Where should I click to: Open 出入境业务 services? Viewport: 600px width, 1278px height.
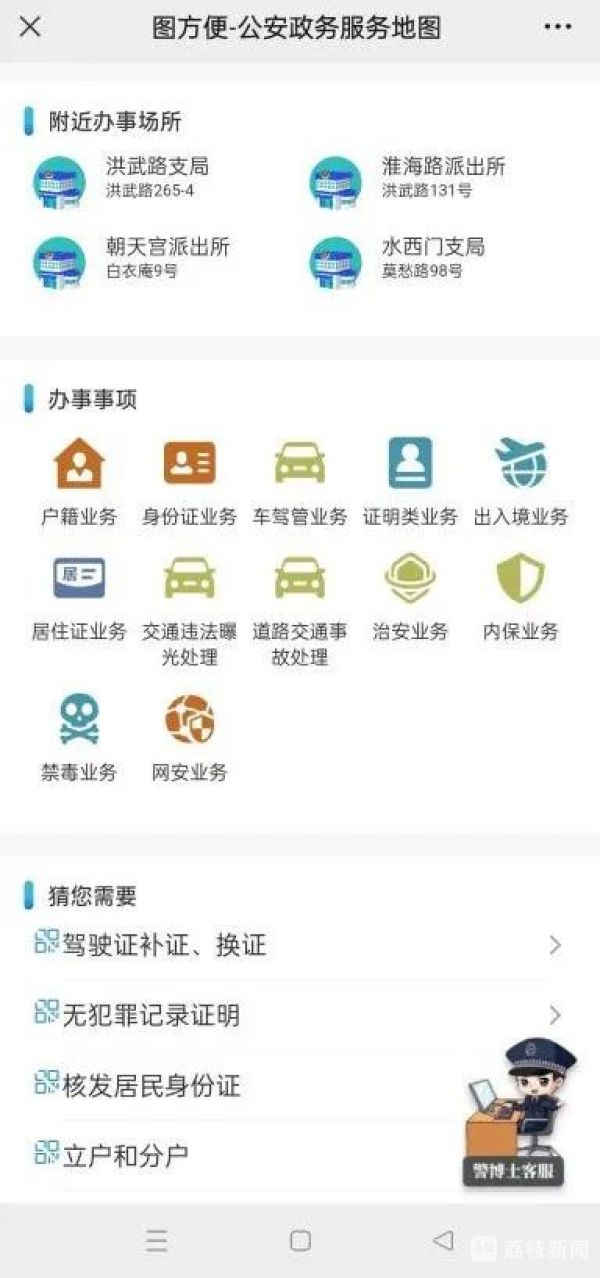point(521,480)
